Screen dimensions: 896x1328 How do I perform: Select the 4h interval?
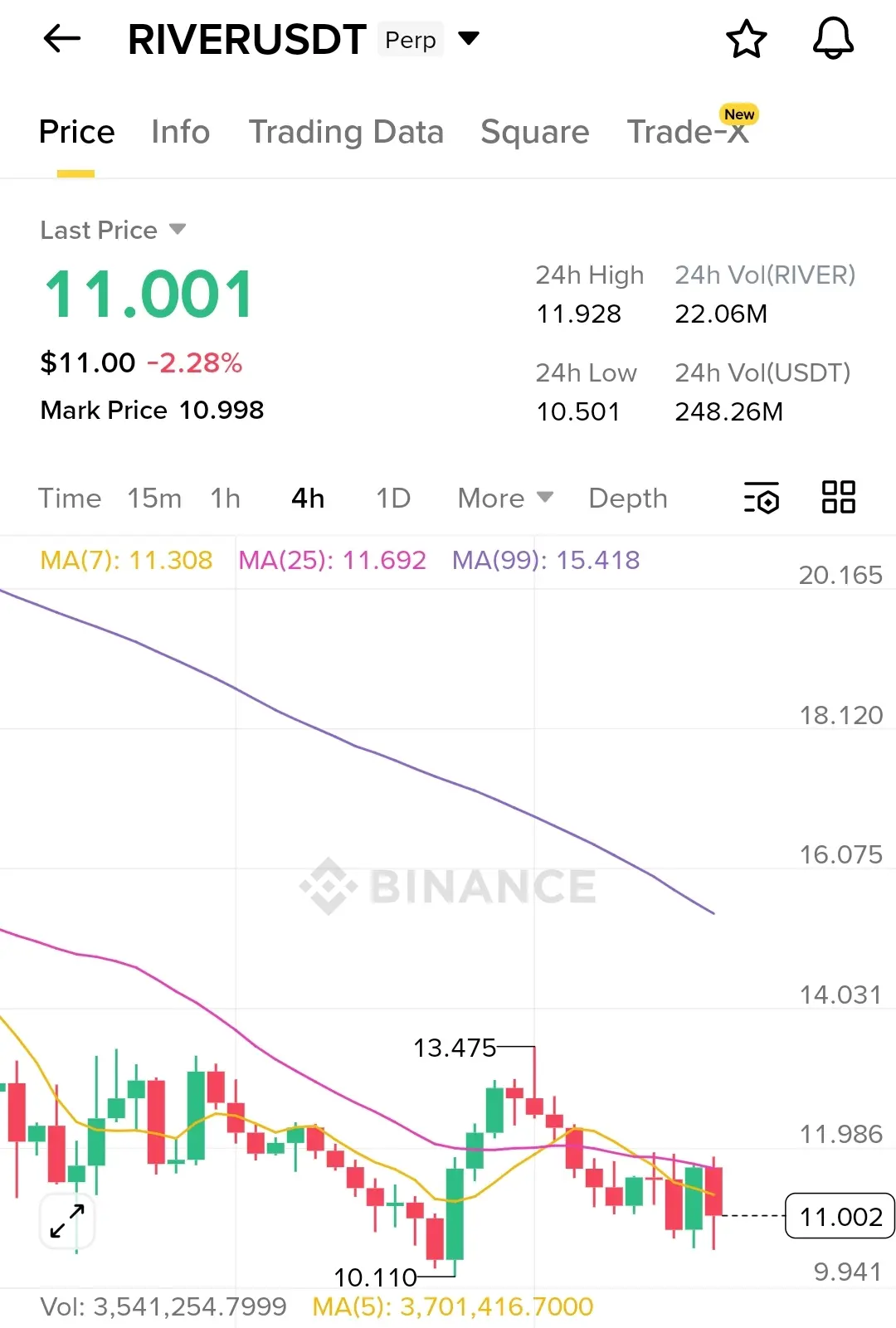pyautogui.click(x=308, y=499)
